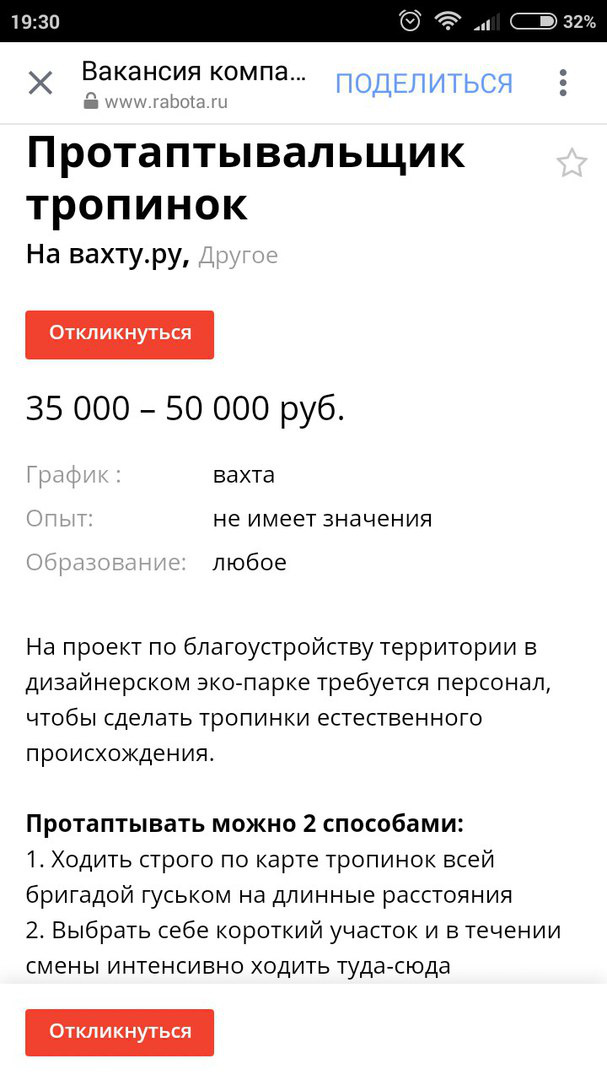
Task: Open the three-dot overflow menu
Action: pyautogui.click(x=563, y=83)
